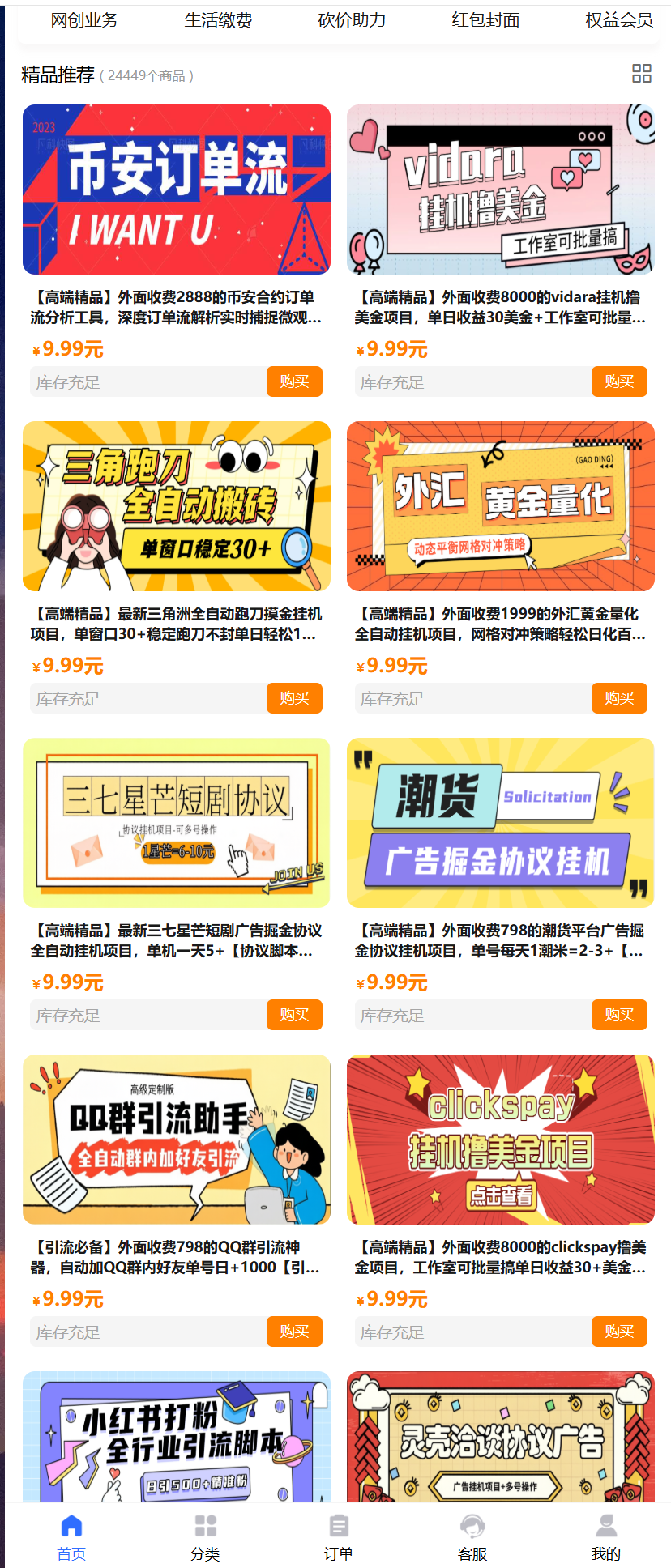View the 外汇黄金量化 product image
Screen dimensions: 671x1568
point(501,506)
